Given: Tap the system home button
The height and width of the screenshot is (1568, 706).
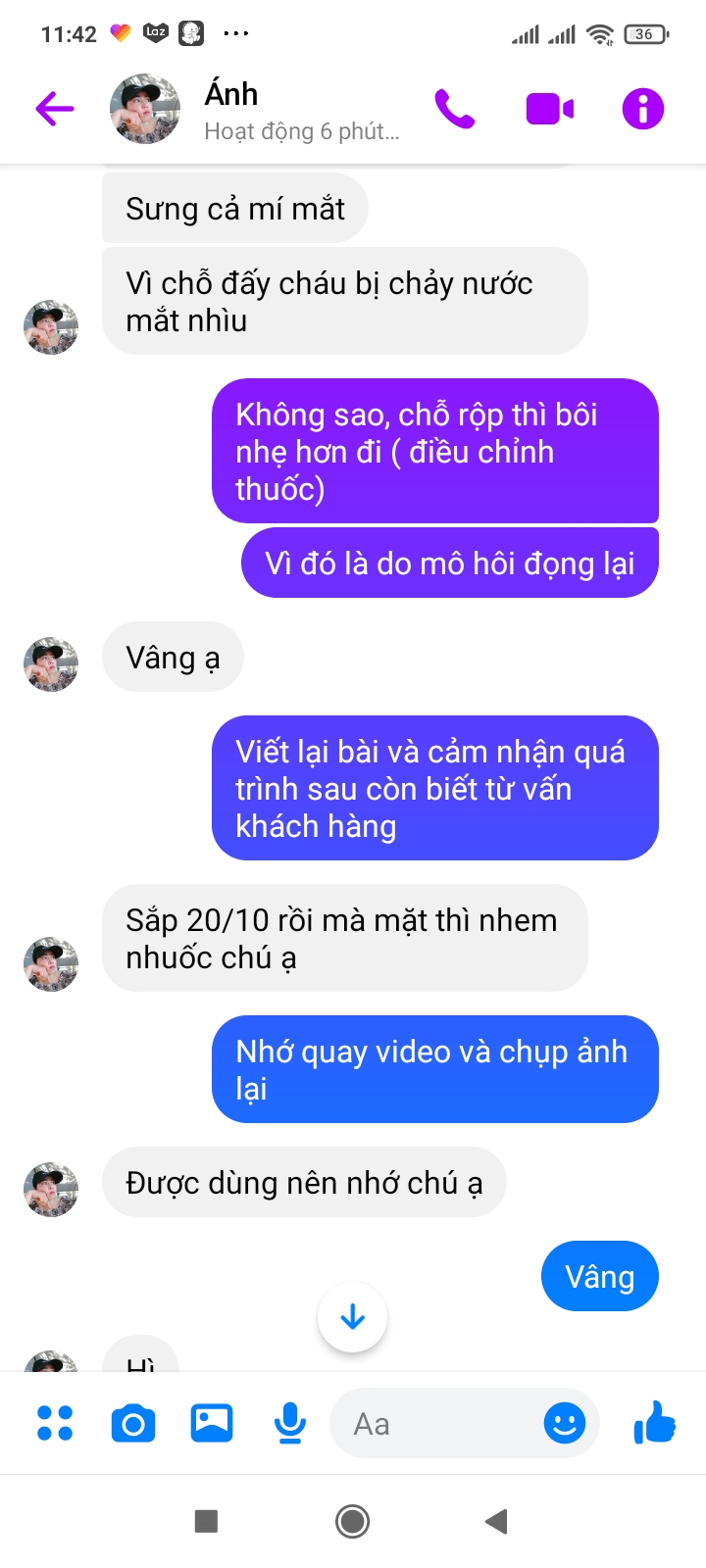Looking at the screenshot, I should click(352, 1521).
